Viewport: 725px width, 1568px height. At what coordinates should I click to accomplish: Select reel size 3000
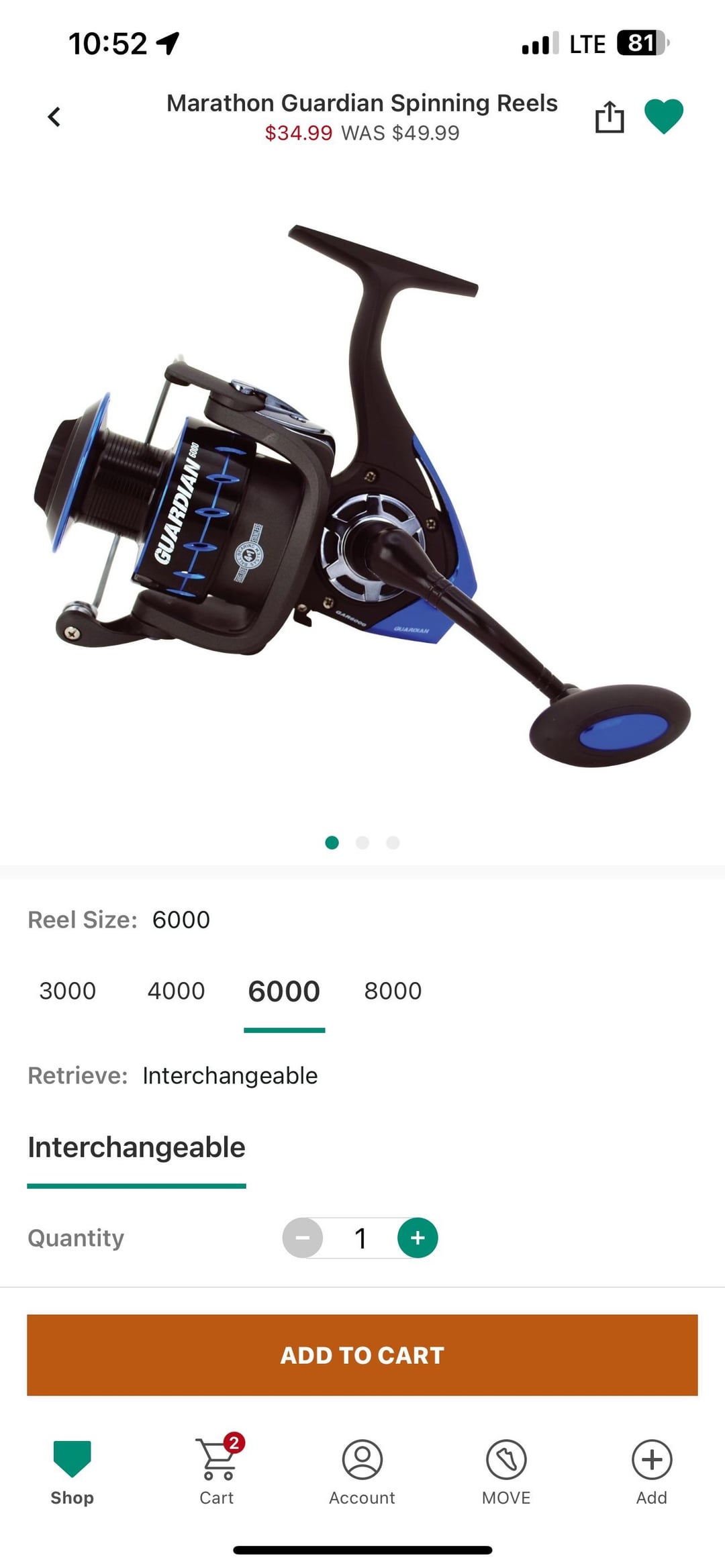tap(68, 991)
